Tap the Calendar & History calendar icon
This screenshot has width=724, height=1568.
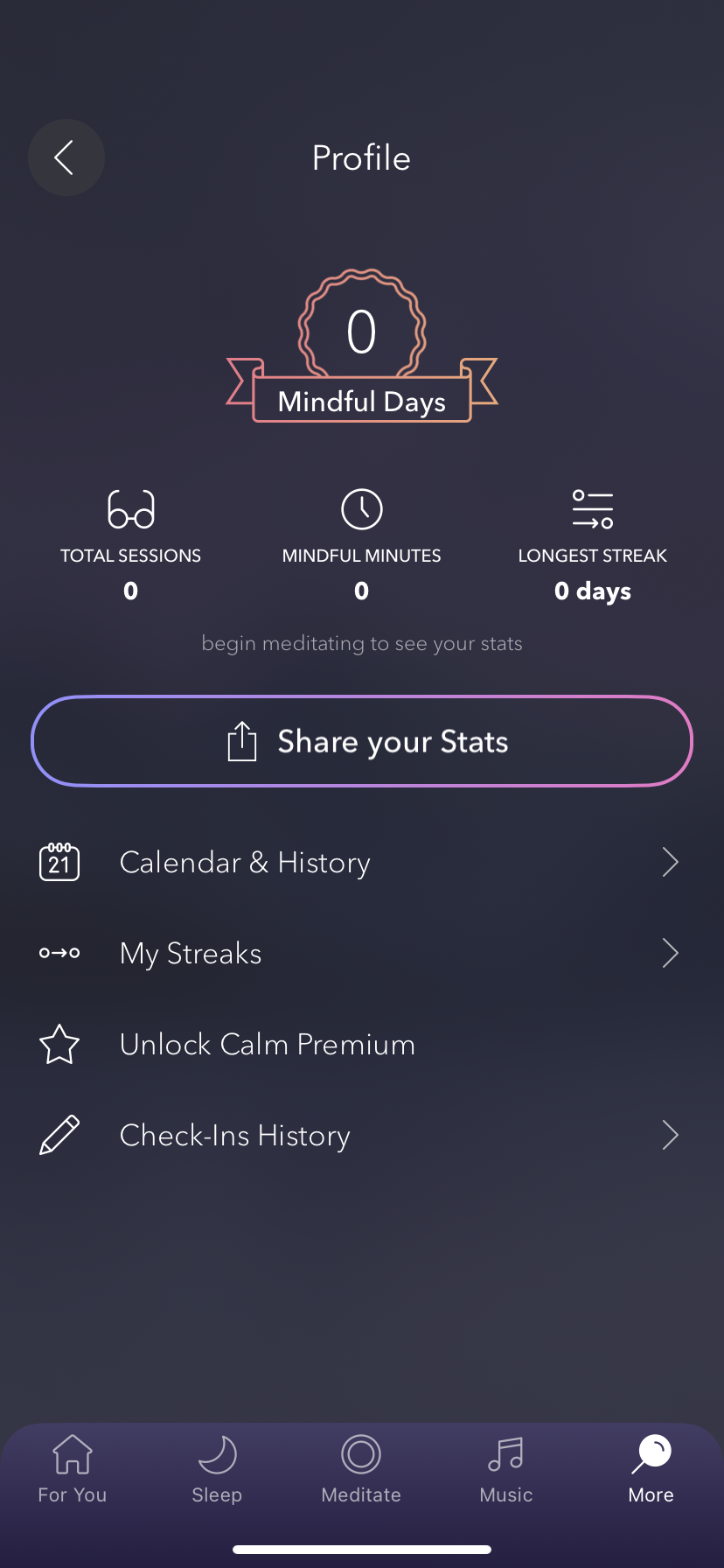click(x=59, y=862)
